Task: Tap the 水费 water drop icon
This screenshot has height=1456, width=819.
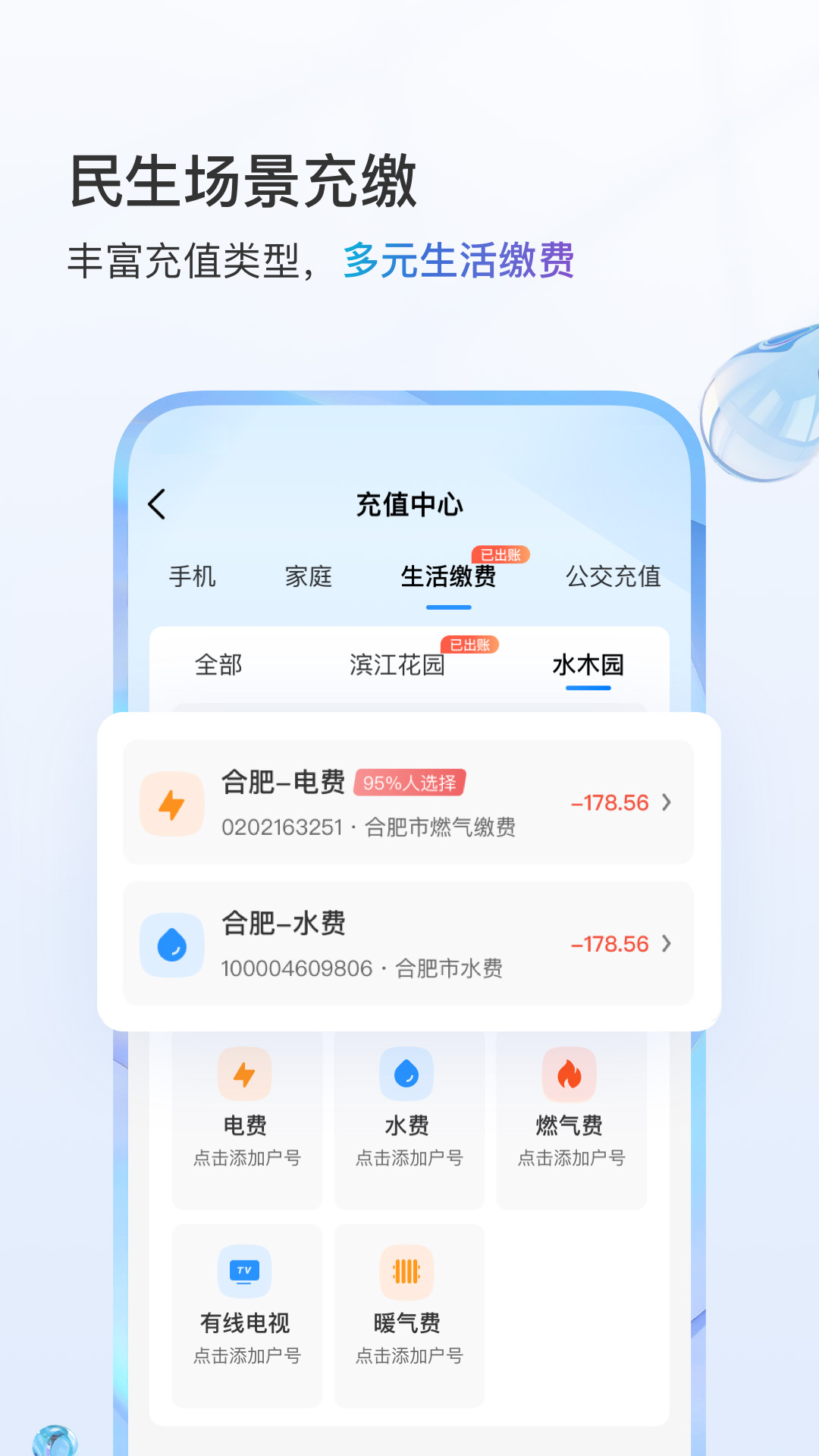Action: tap(409, 1074)
